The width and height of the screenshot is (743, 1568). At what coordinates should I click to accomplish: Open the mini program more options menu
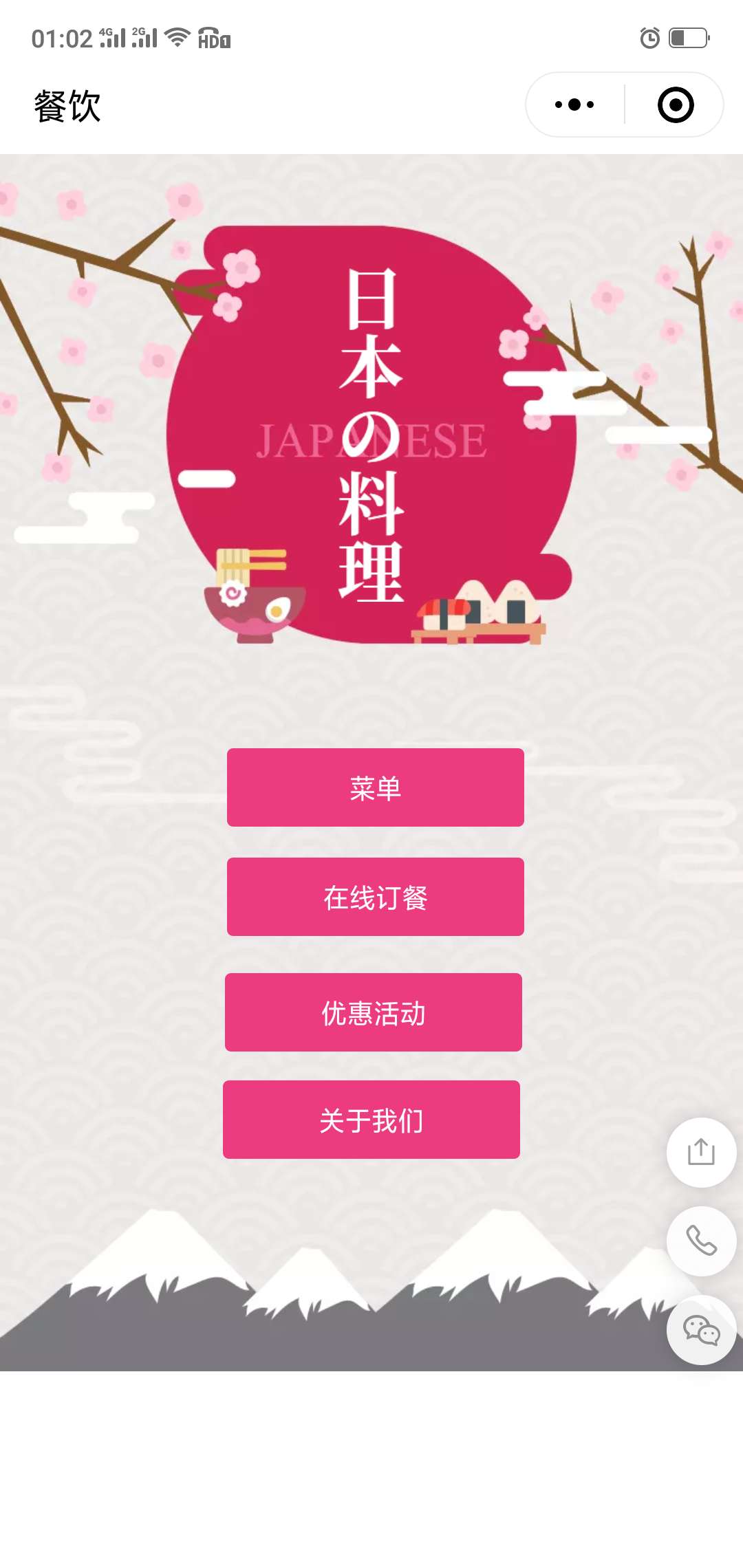[574, 105]
